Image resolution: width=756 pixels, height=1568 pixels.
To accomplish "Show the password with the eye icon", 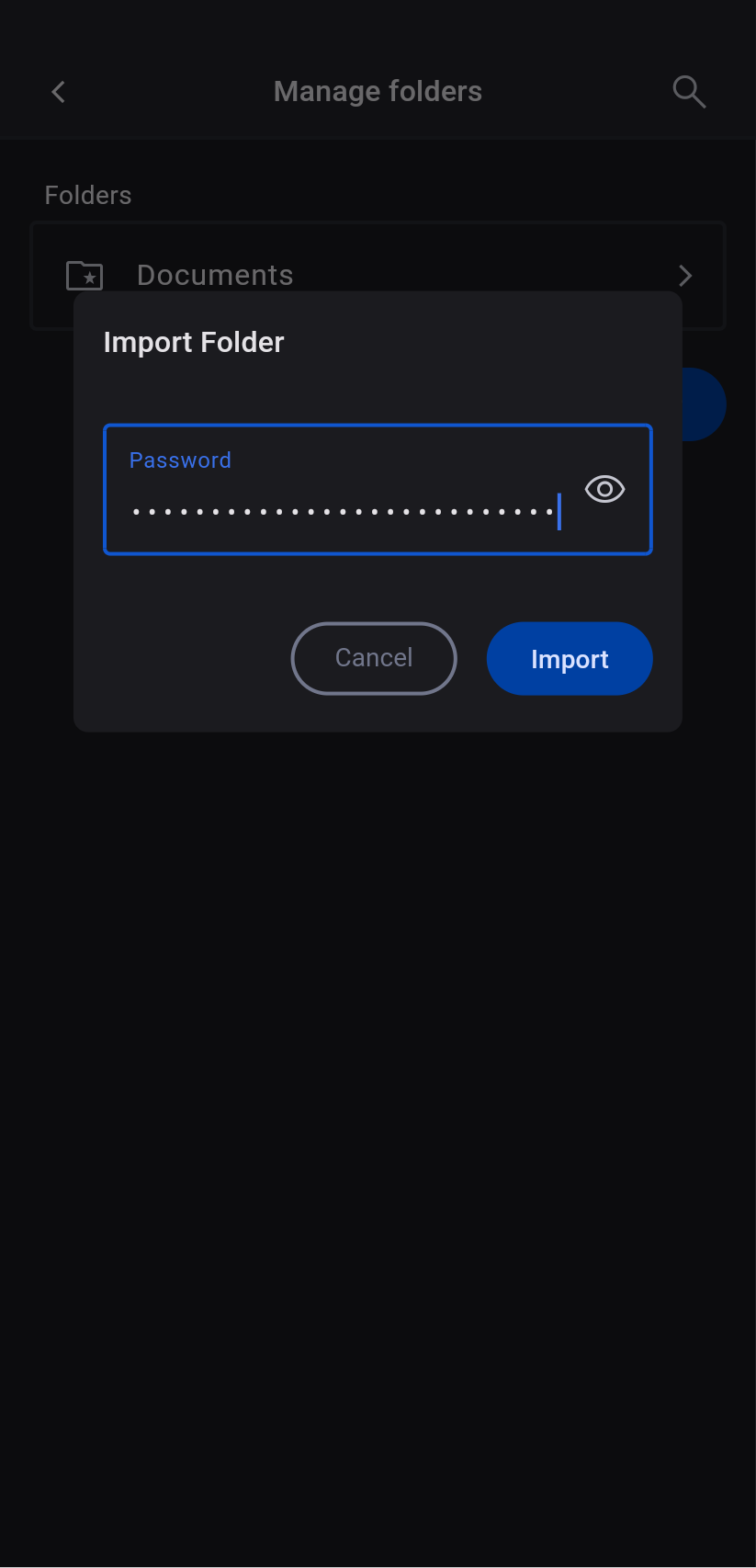I will coord(604,489).
